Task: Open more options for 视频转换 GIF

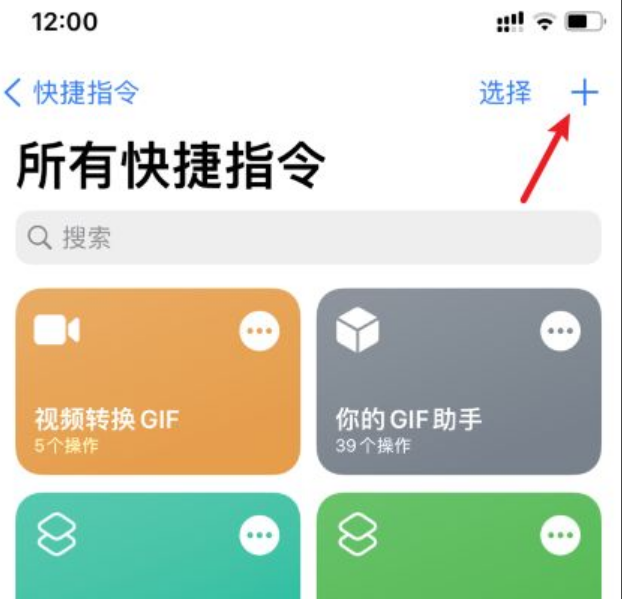Action: pyautogui.click(x=260, y=332)
